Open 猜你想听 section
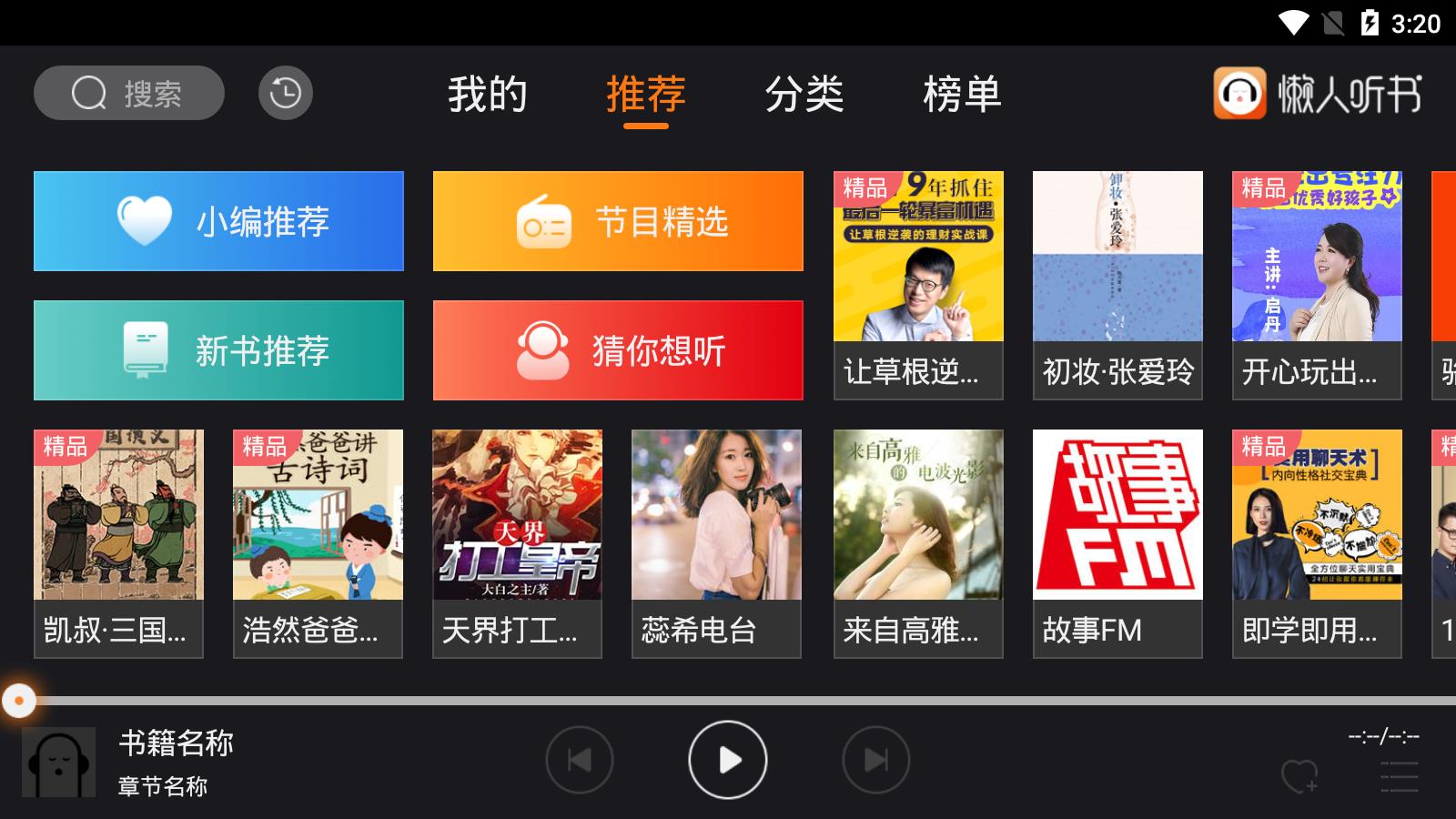The height and width of the screenshot is (819, 1456). tap(618, 350)
